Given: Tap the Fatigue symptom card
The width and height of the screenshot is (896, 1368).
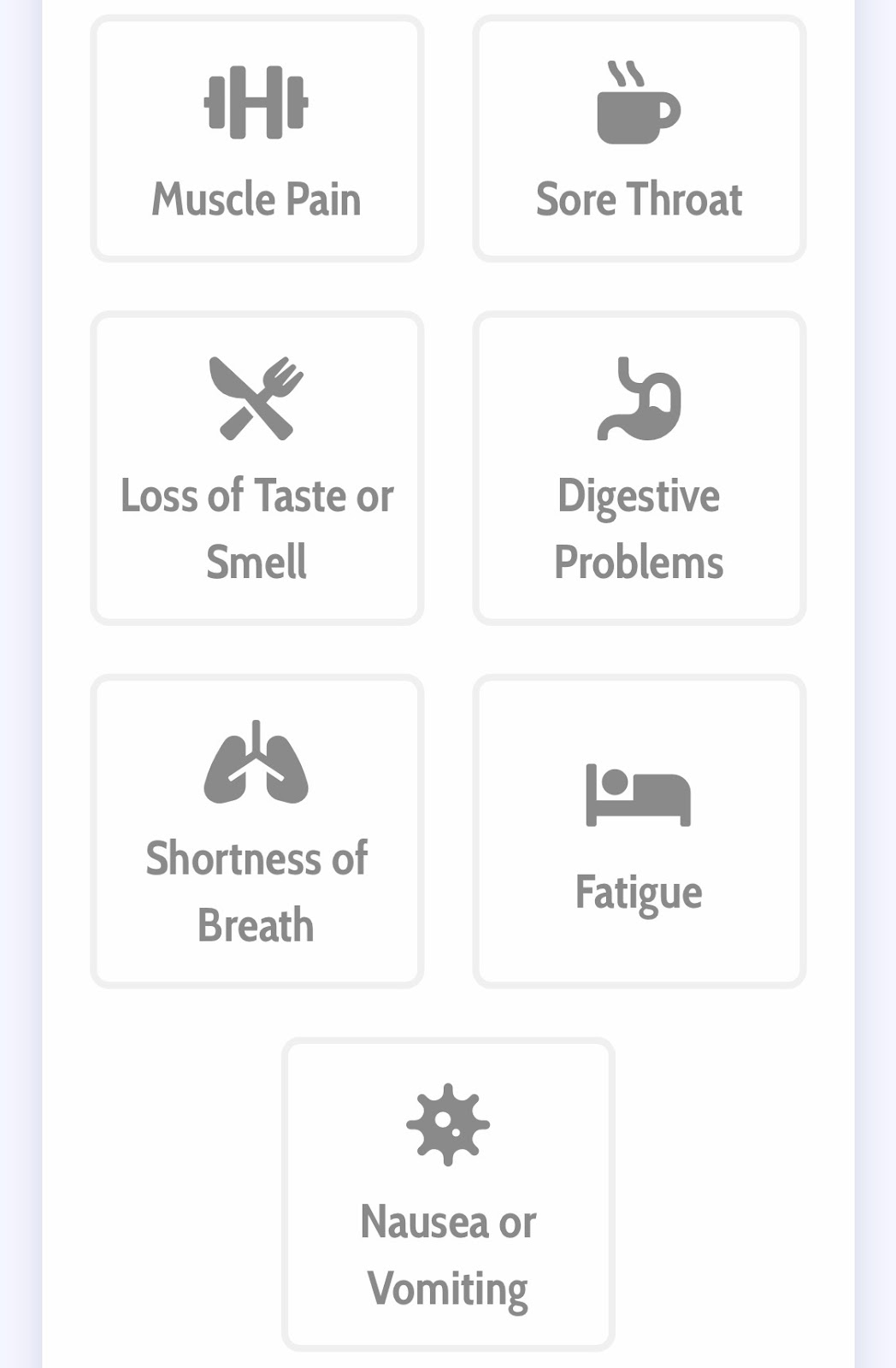Looking at the screenshot, I should pyautogui.click(x=639, y=831).
